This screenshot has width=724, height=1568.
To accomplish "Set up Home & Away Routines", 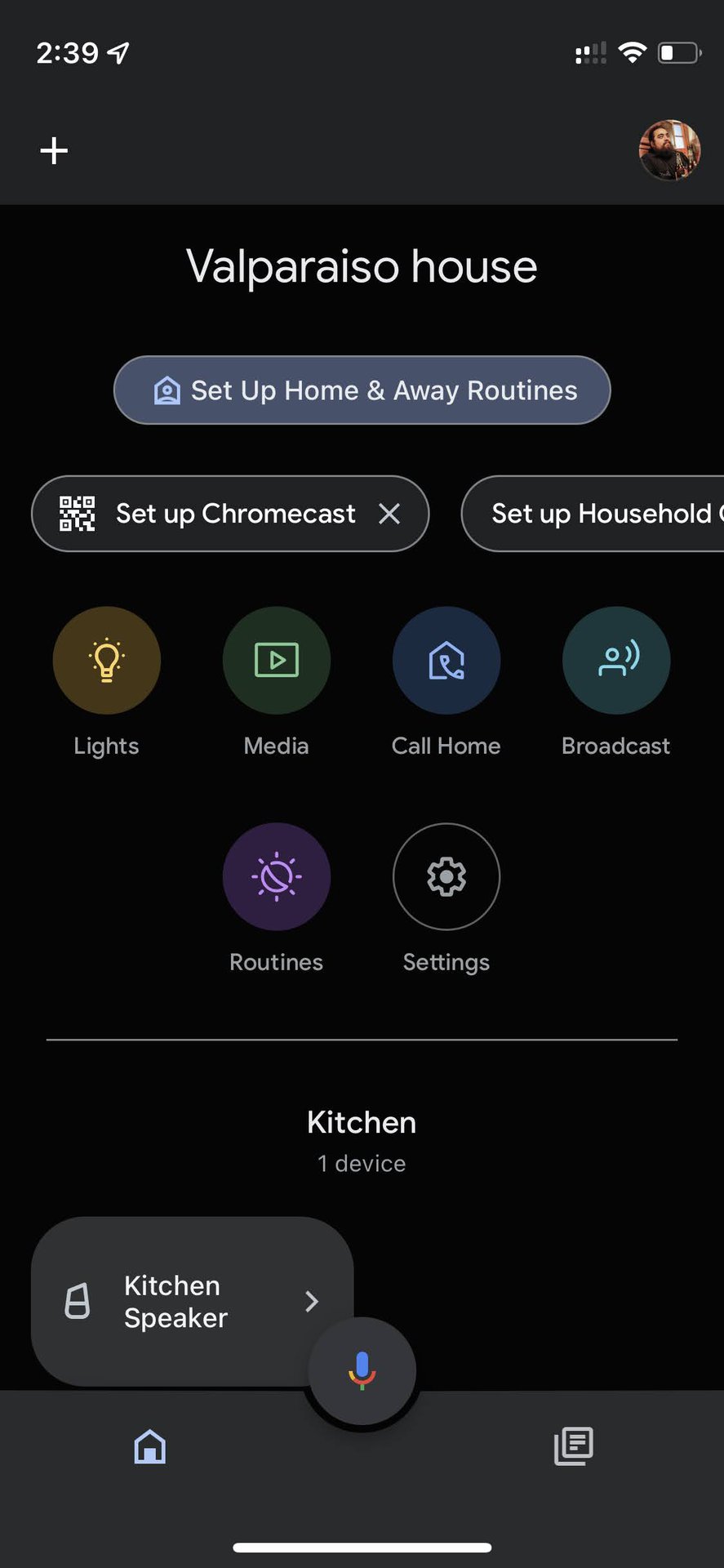I will 362,390.
